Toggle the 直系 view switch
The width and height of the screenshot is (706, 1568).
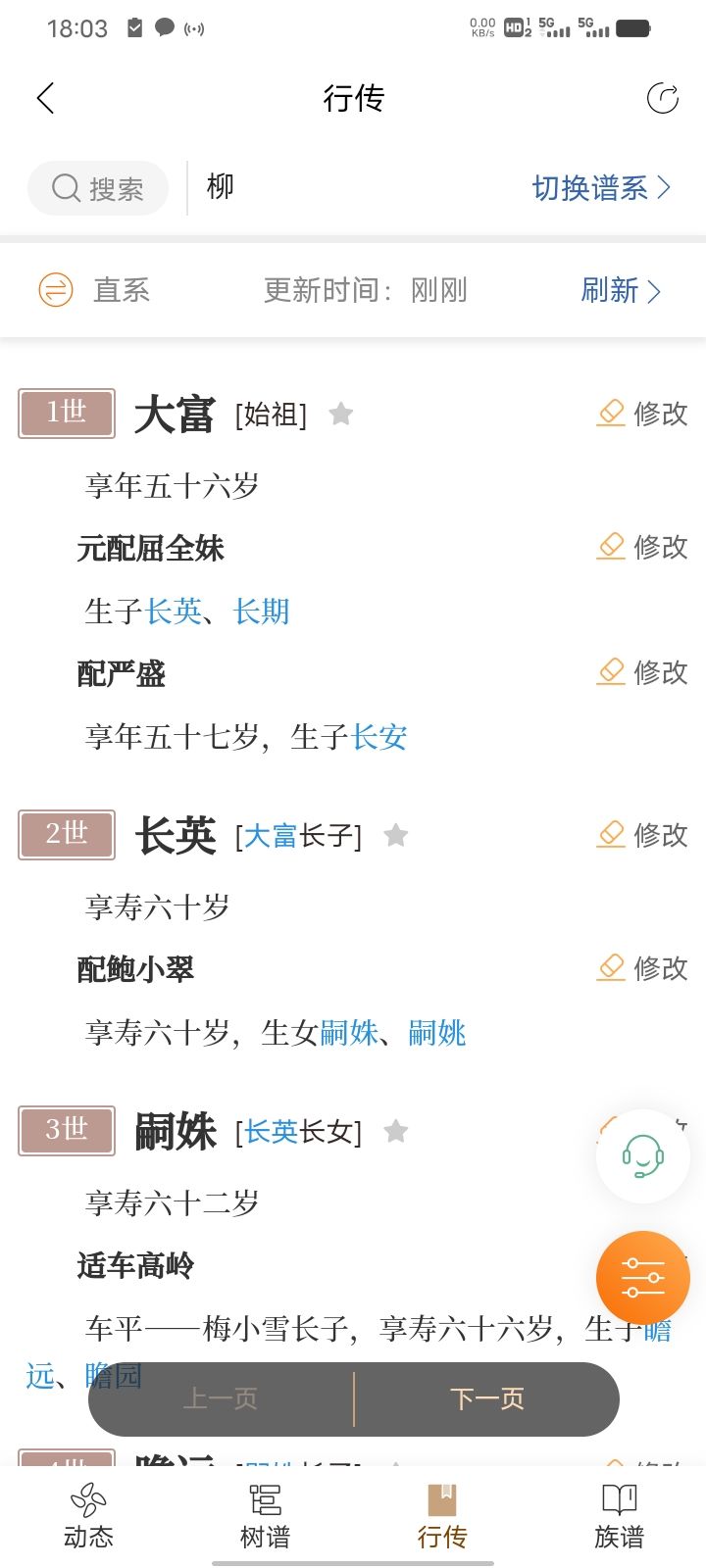click(56, 290)
